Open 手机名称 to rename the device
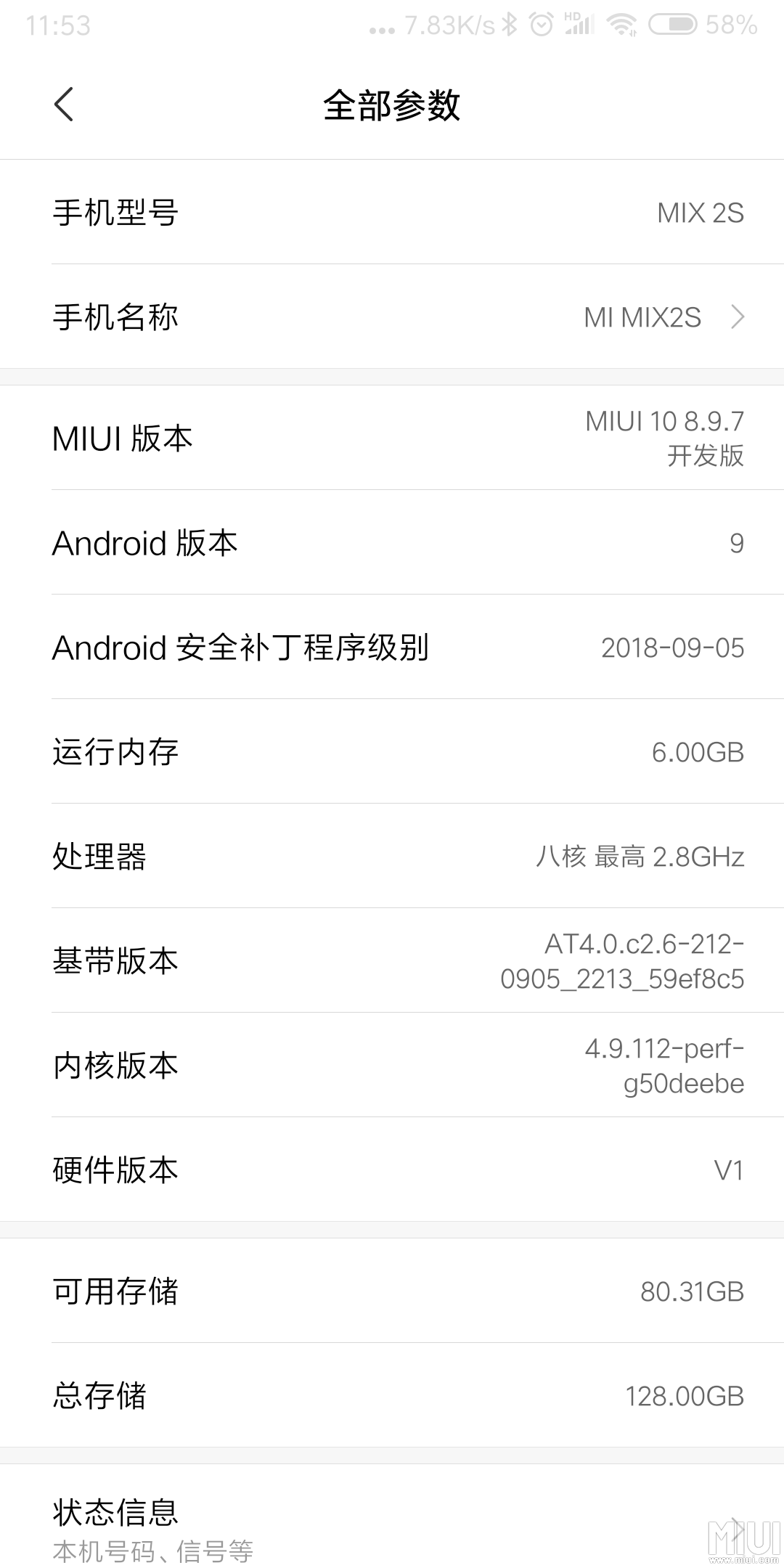This screenshot has height=1568, width=784. (392, 317)
